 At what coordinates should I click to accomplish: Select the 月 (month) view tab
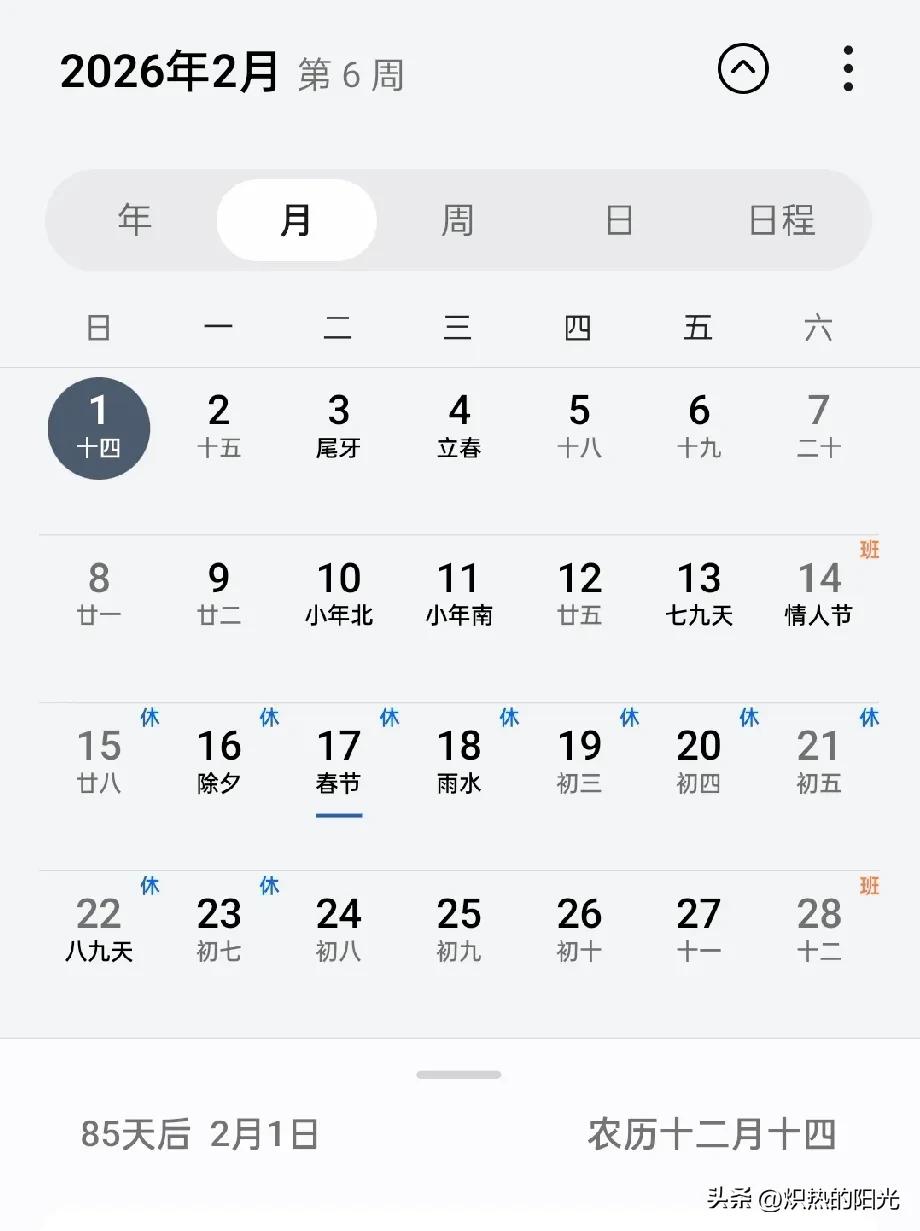pos(296,220)
